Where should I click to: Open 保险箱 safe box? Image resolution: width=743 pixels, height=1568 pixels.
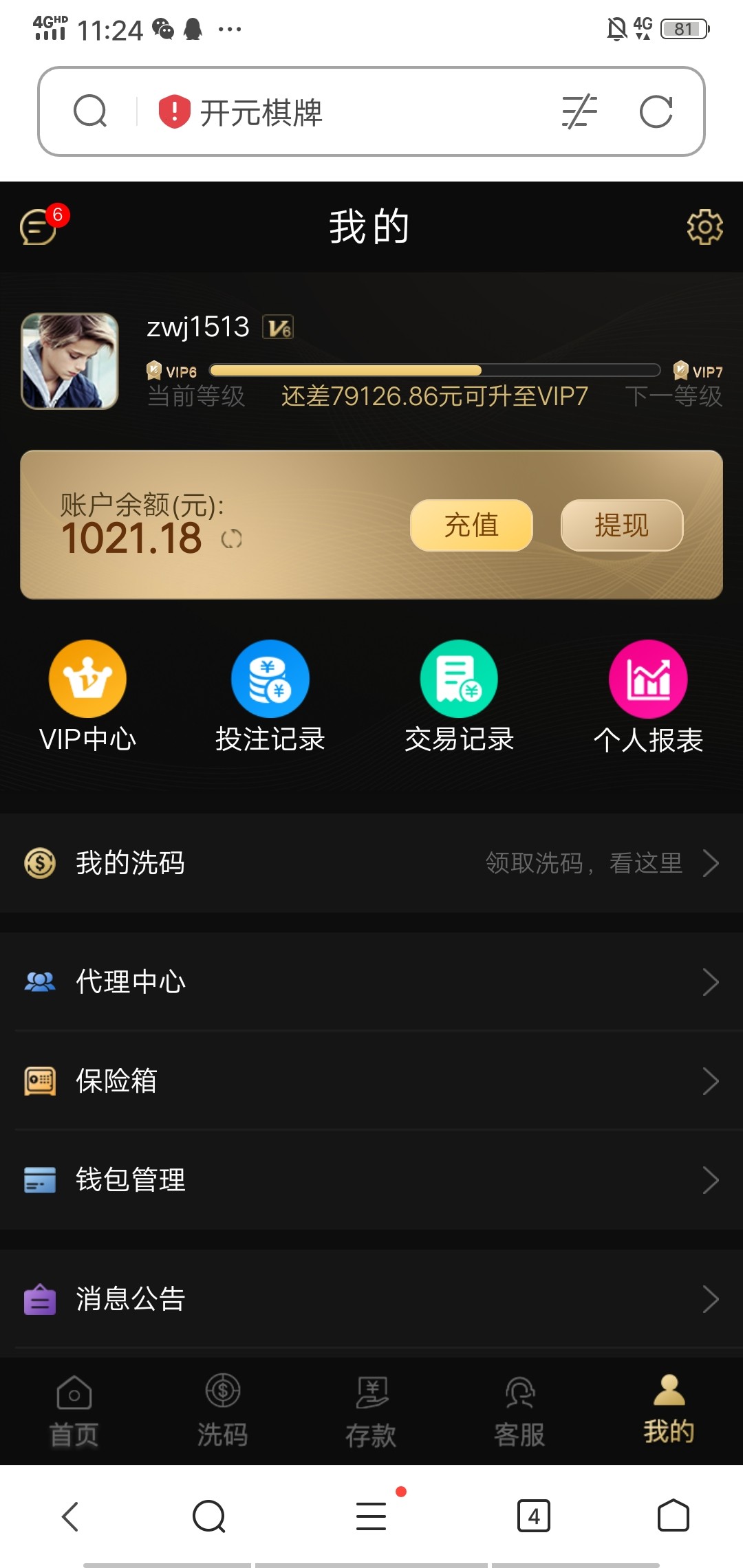pos(371,1081)
